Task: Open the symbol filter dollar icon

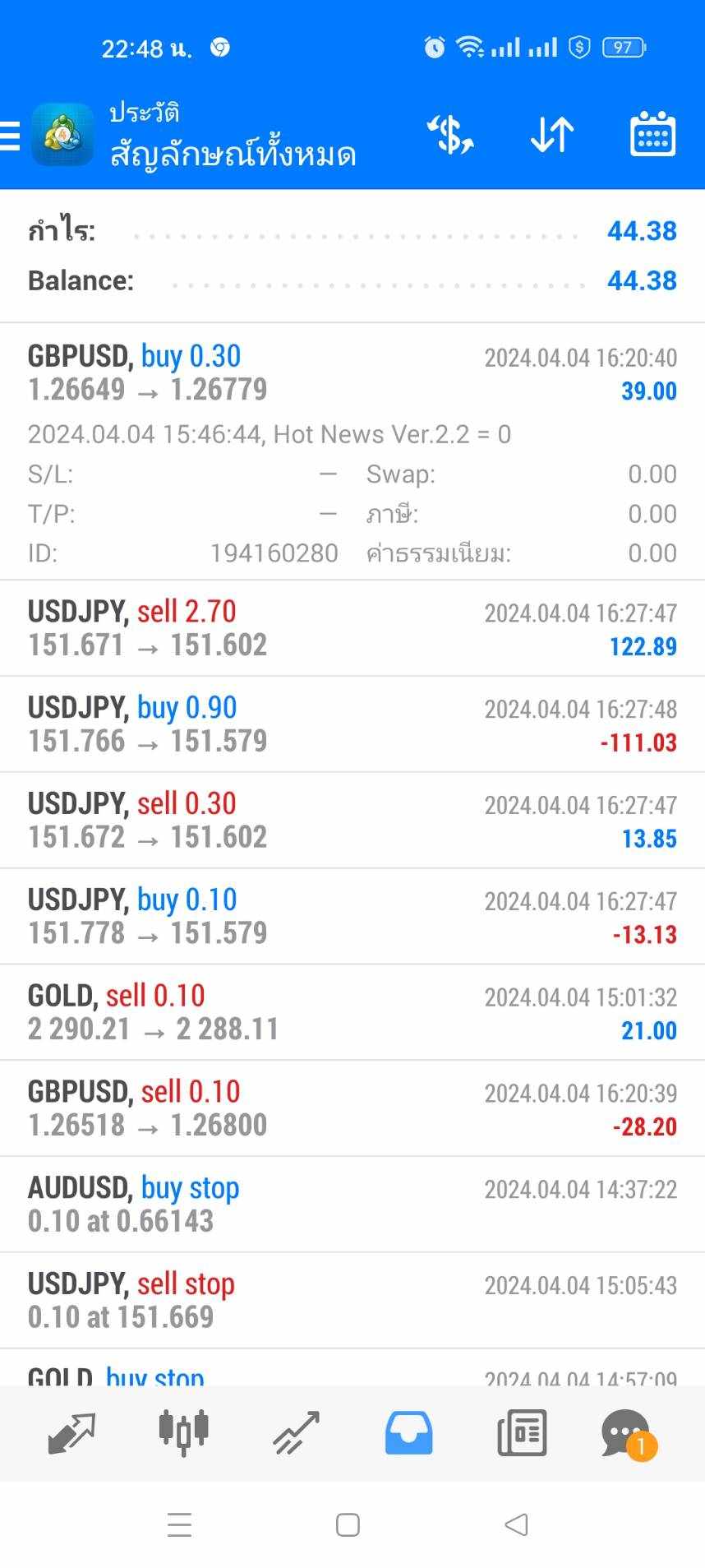Action: coord(450,135)
